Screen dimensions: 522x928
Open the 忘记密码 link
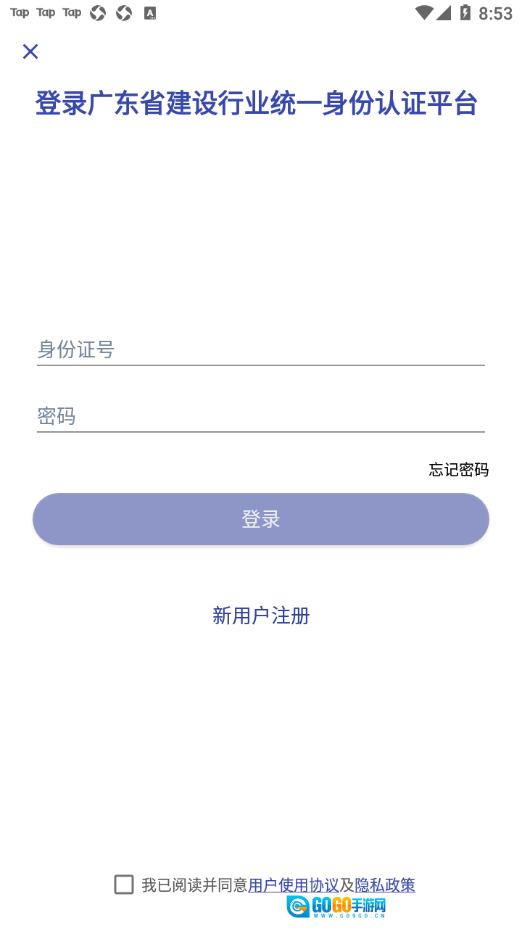(x=459, y=470)
